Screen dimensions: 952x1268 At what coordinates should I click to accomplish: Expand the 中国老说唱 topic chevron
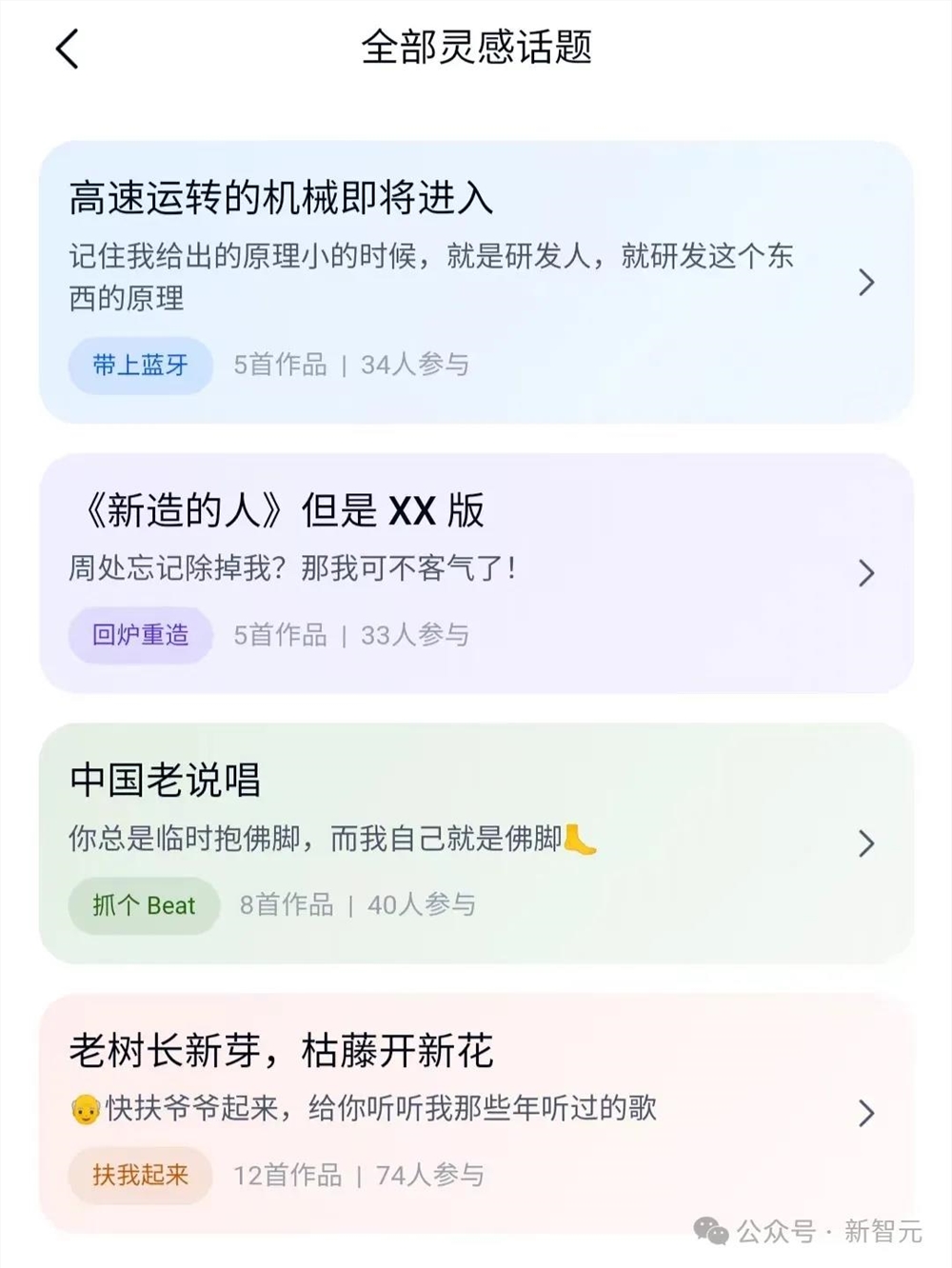(865, 843)
